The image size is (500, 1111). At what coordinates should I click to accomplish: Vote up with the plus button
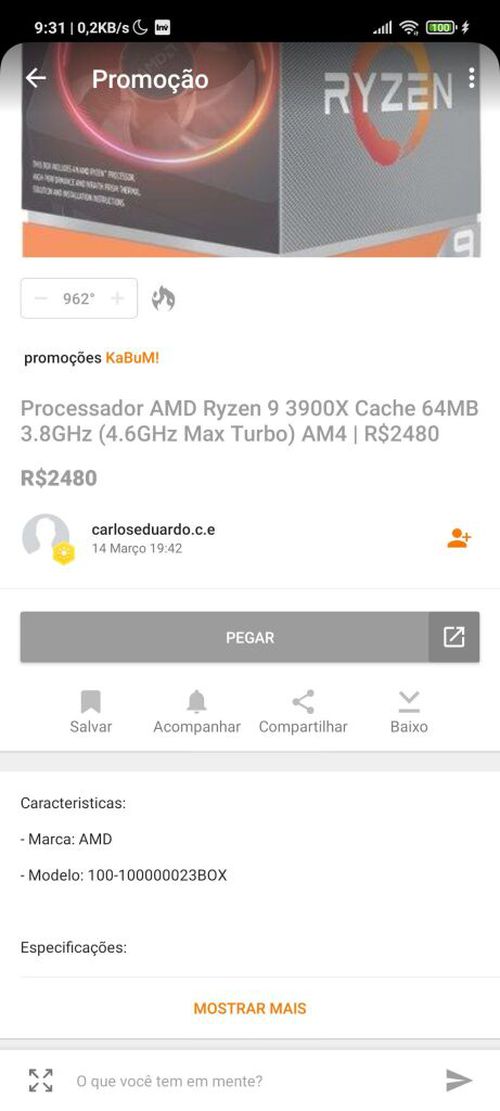point(118,298)
